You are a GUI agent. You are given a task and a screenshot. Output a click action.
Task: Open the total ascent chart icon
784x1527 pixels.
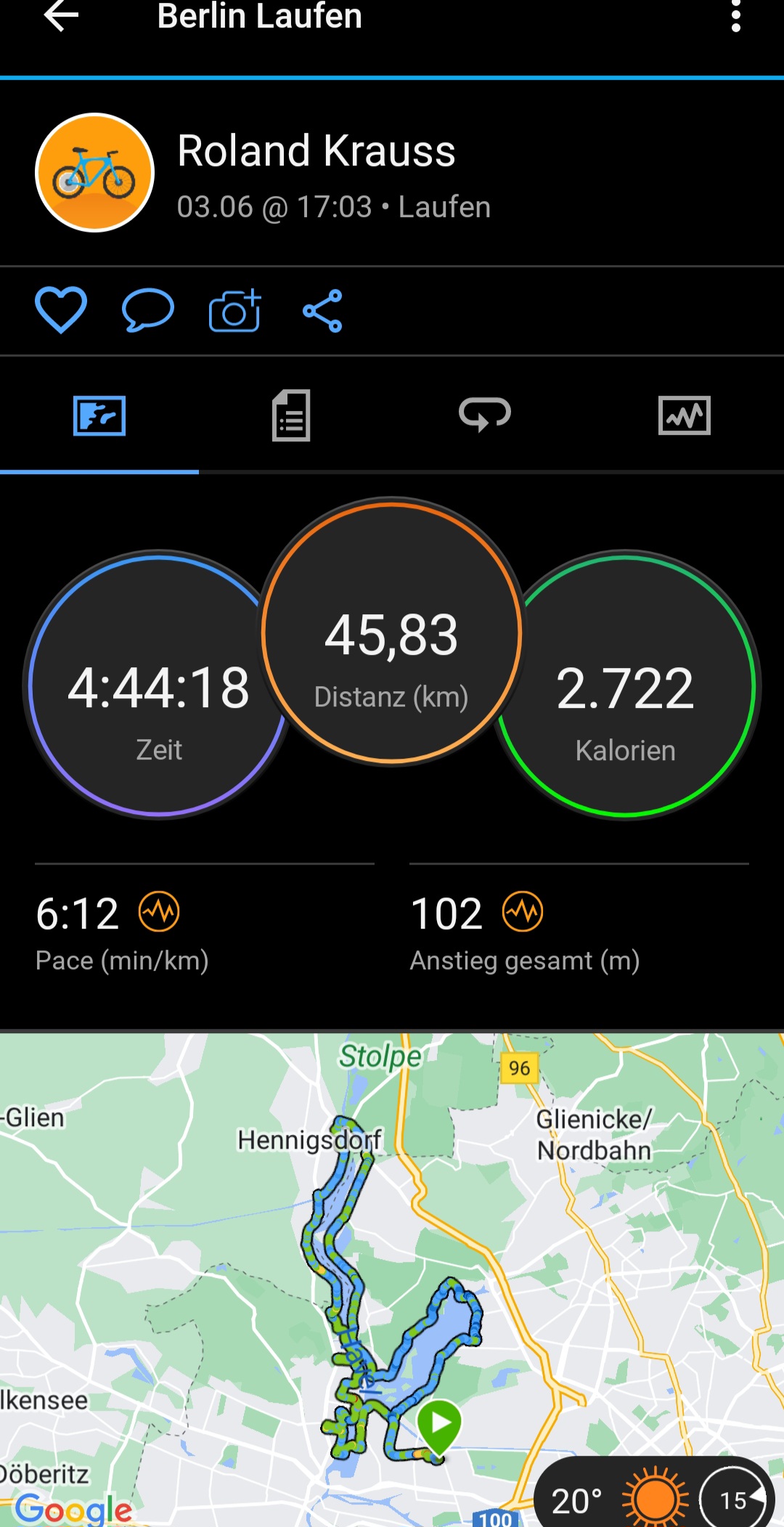[523, 912]
